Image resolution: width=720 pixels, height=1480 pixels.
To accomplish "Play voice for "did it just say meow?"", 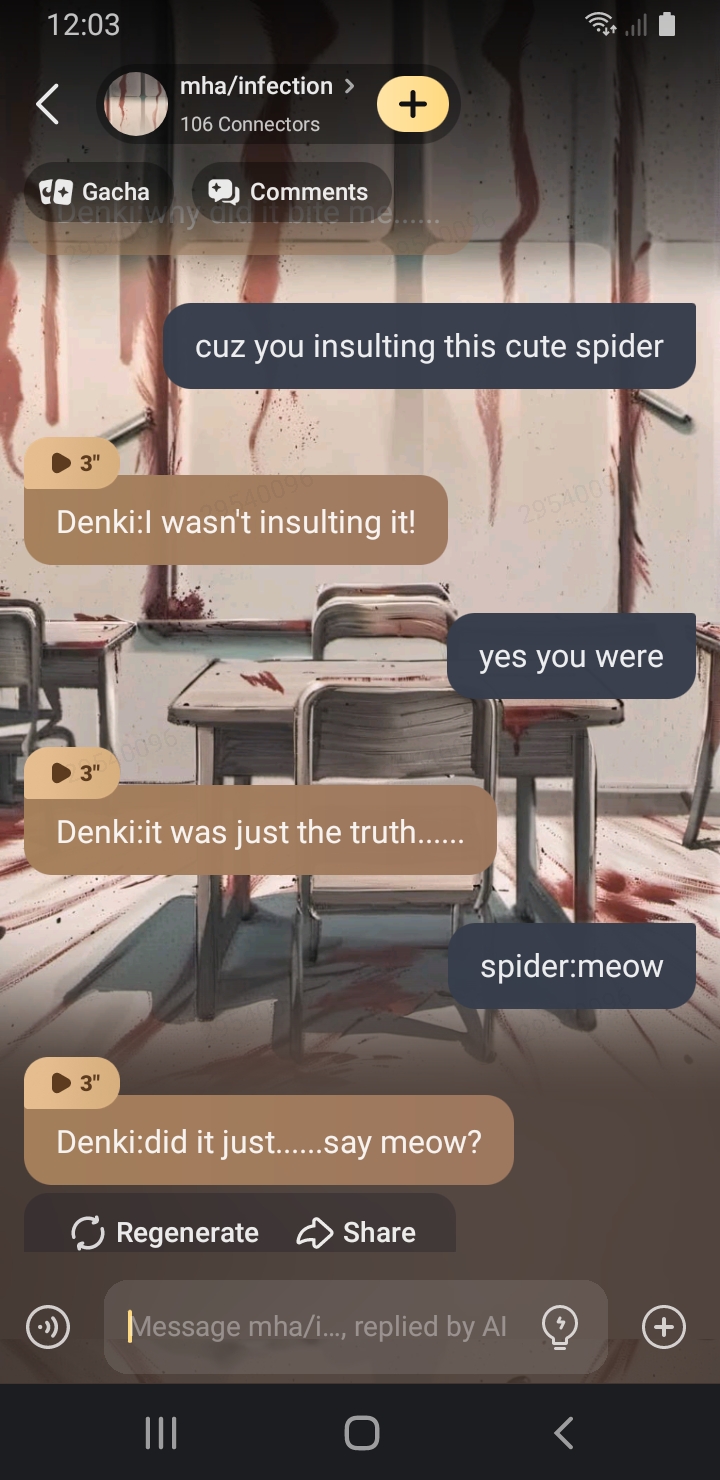I will (72, 1083).
